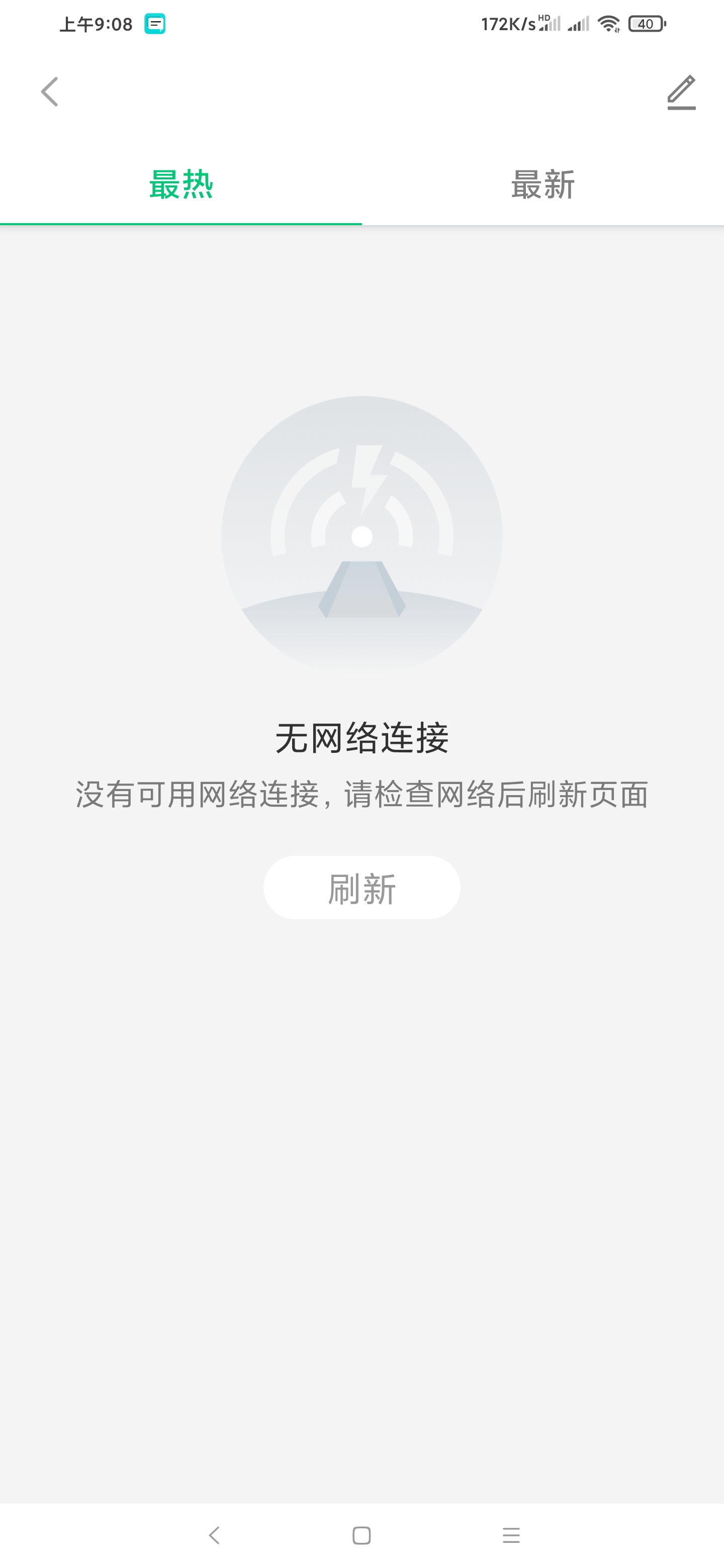The width and height of the screenshot is (724, 1568).
Task: Open the pencil edit icon
Action: coord(681,92)
